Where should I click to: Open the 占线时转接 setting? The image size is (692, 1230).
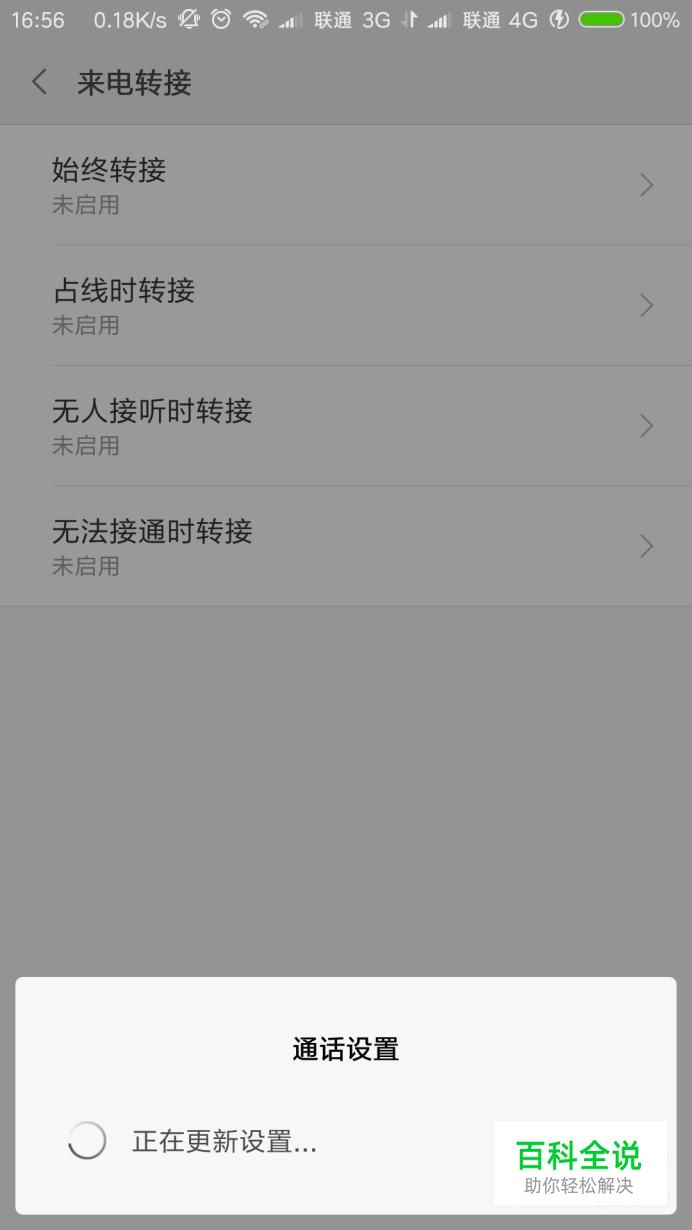346,305
